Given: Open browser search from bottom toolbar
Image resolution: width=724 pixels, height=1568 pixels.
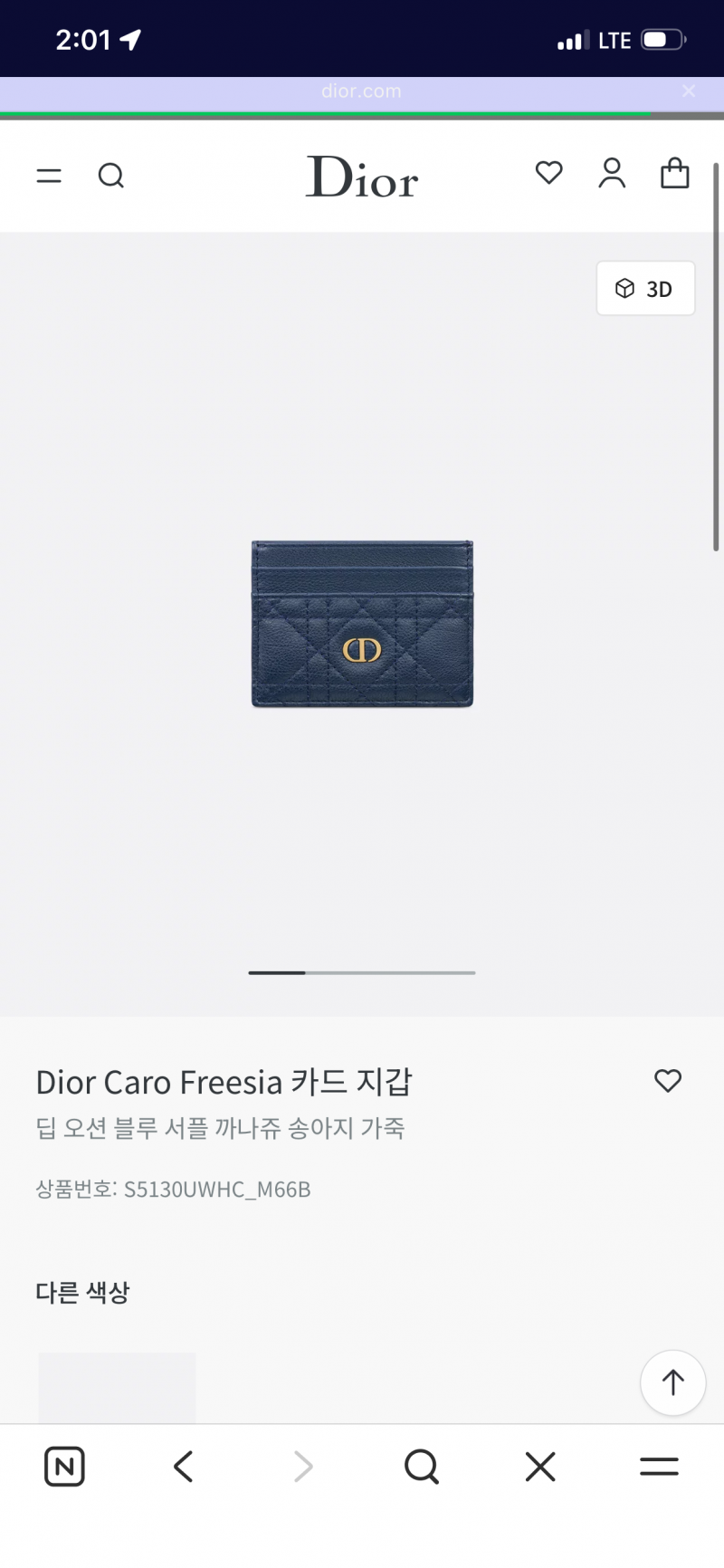Looking at the screenshot, I should pyautogui.click(x=421, y=1467).
